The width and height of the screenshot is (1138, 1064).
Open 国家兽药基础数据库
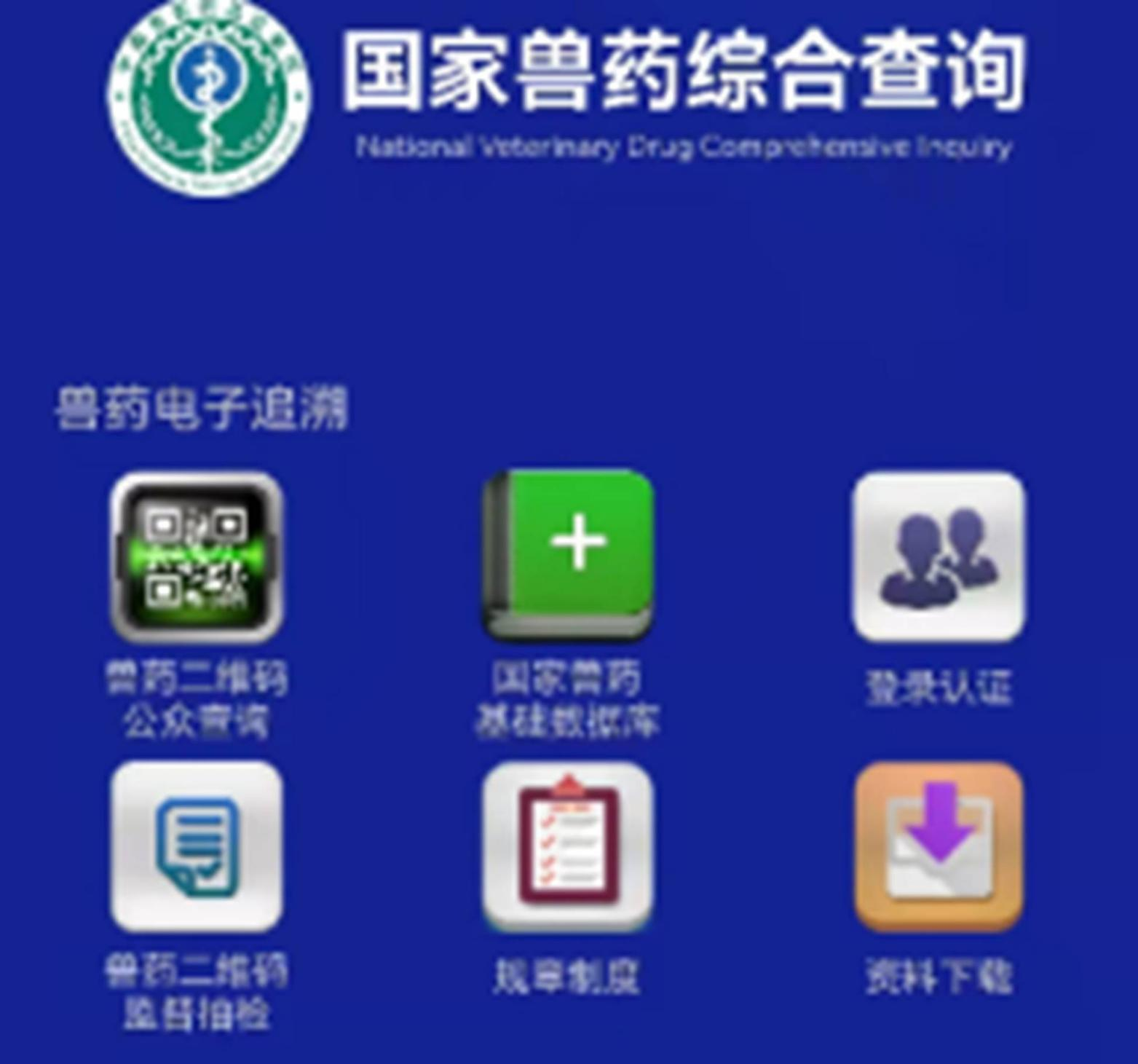pos(568,556)
